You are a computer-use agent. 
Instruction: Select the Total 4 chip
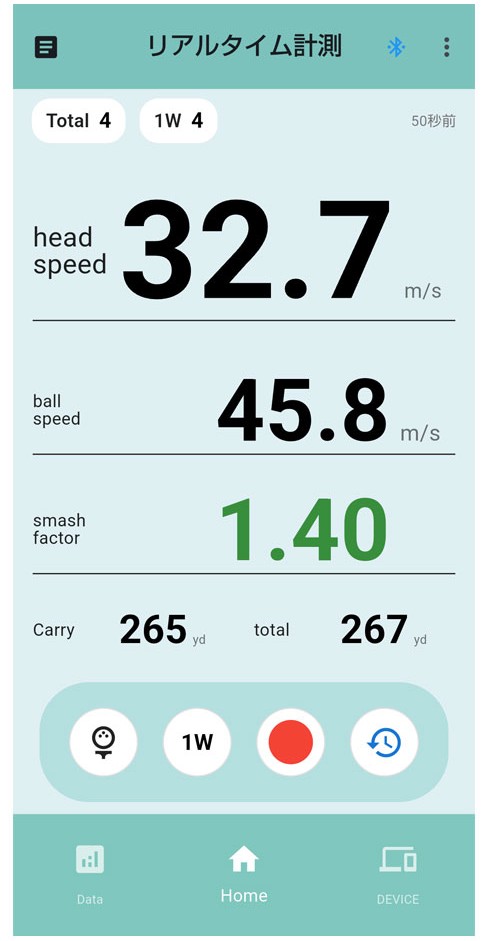(79, 121)
